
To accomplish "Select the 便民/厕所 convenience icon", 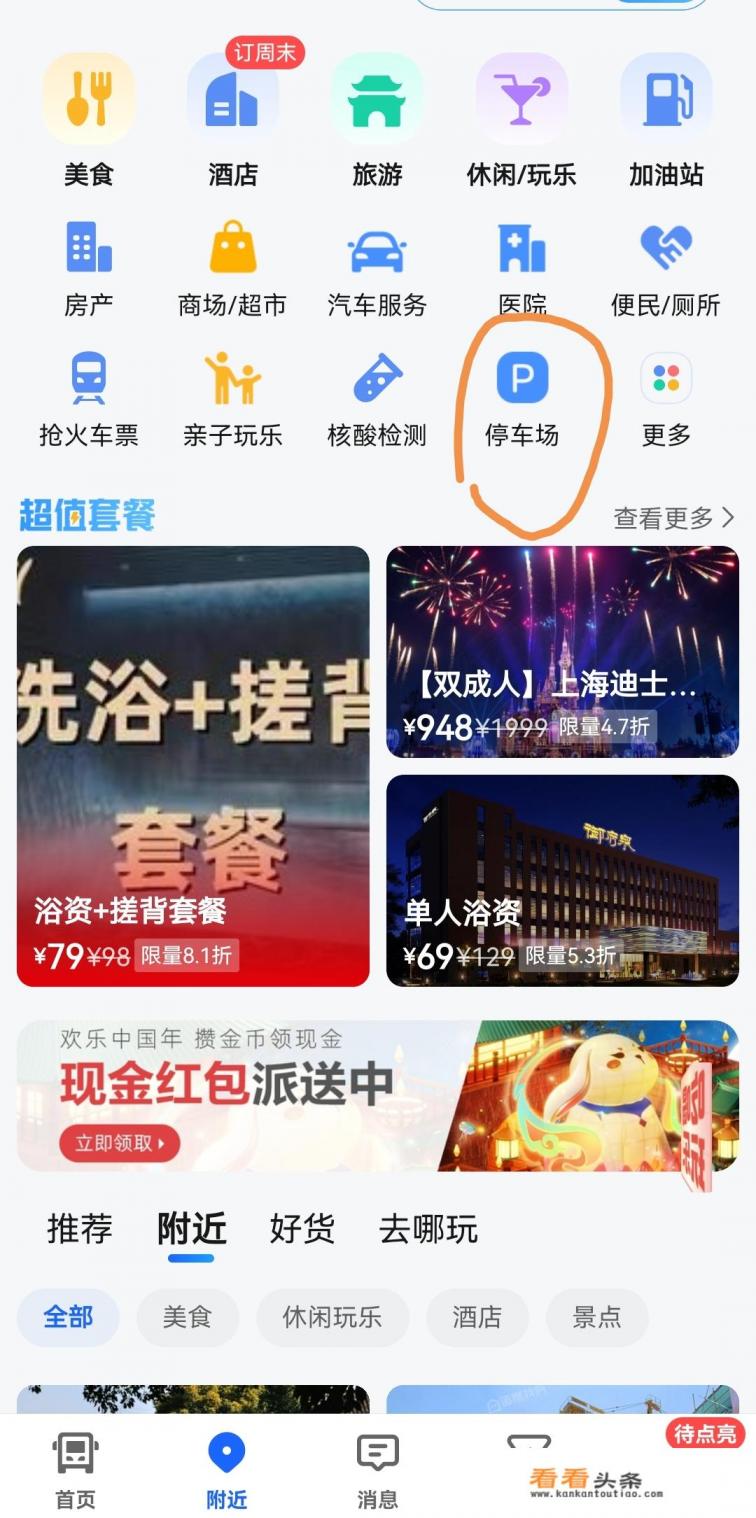I will point(665,260).
